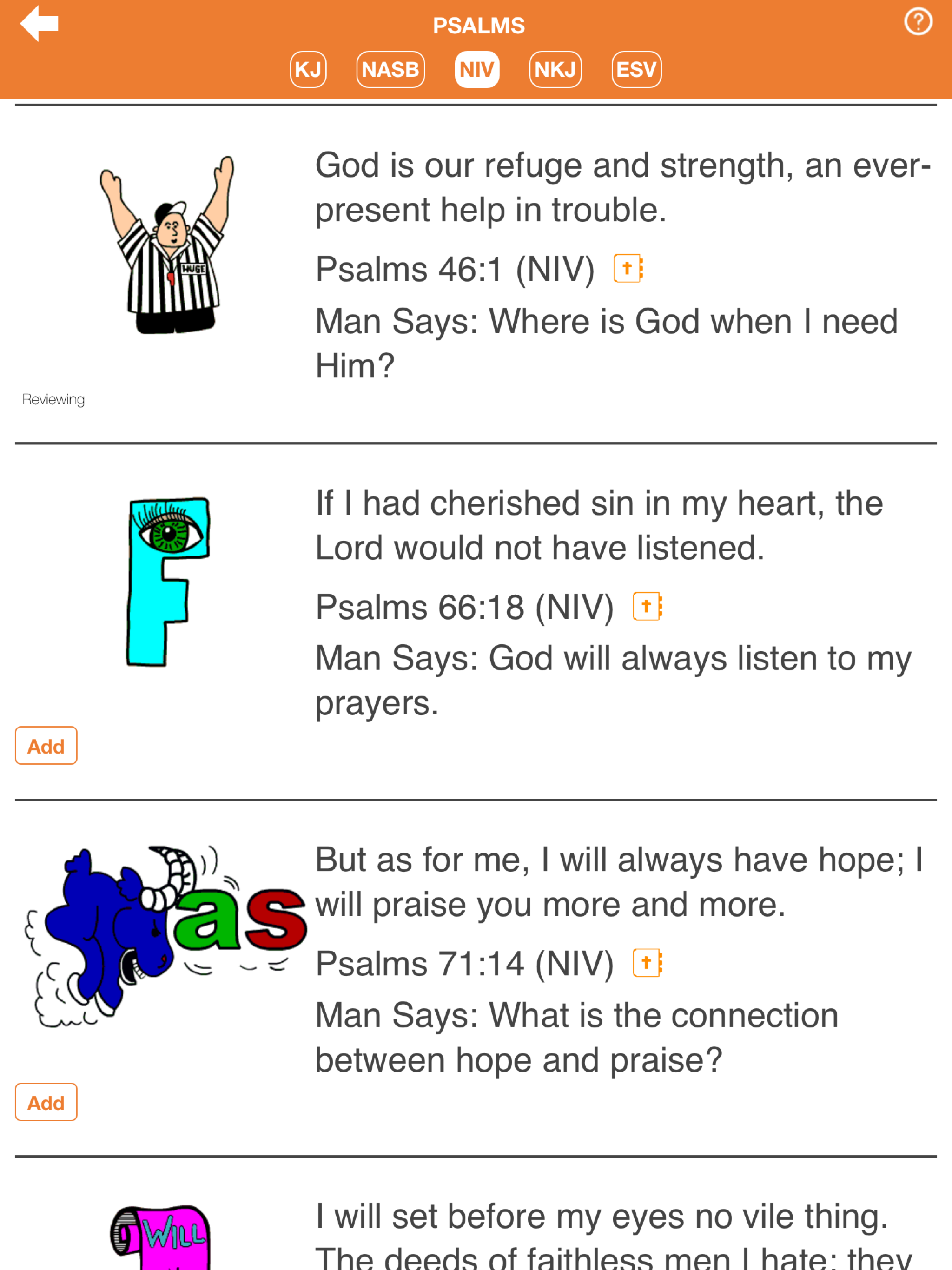Add the Psalms 66:18 verse

coord(46,745)
